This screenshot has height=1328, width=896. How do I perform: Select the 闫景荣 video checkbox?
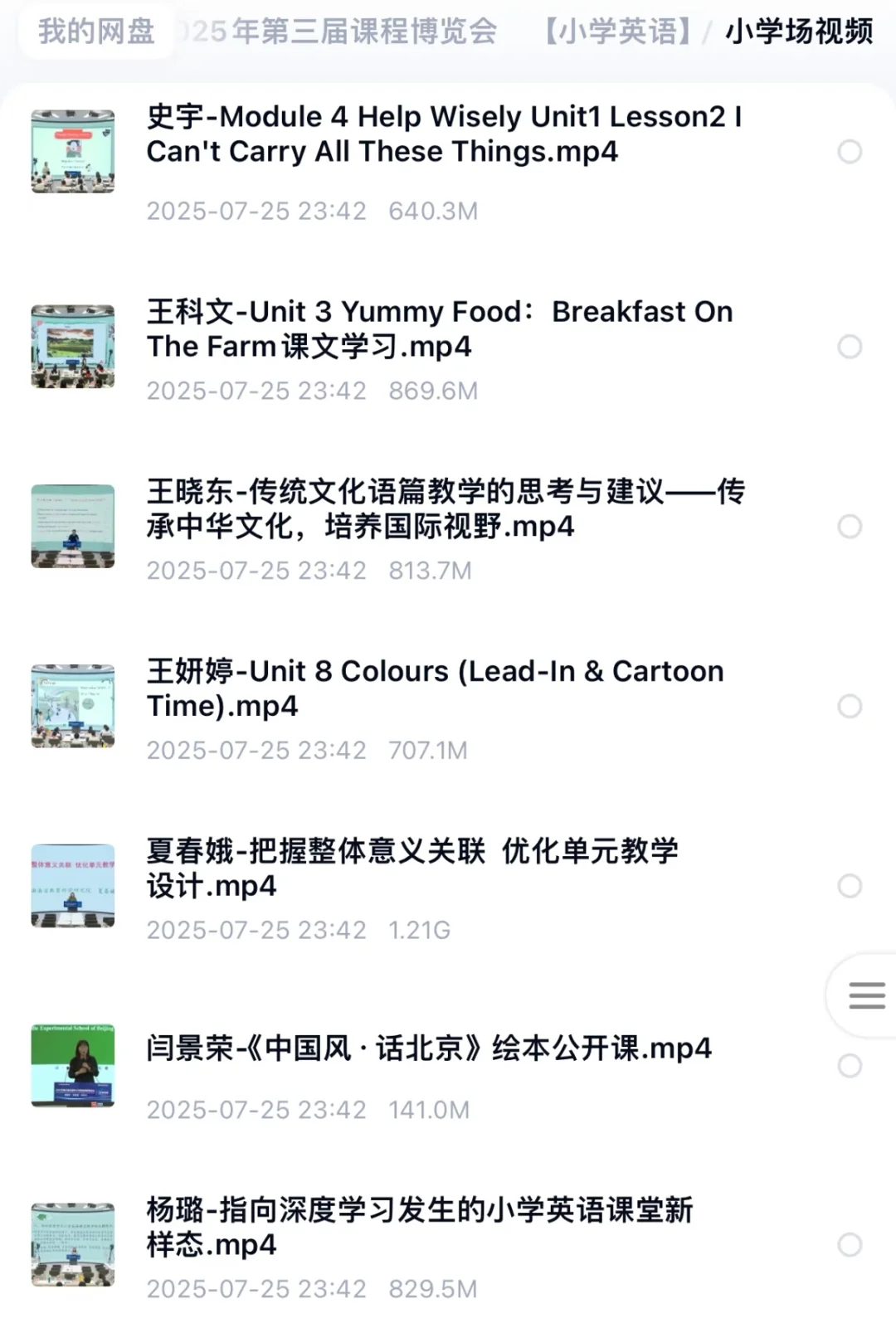[850, 1066]
